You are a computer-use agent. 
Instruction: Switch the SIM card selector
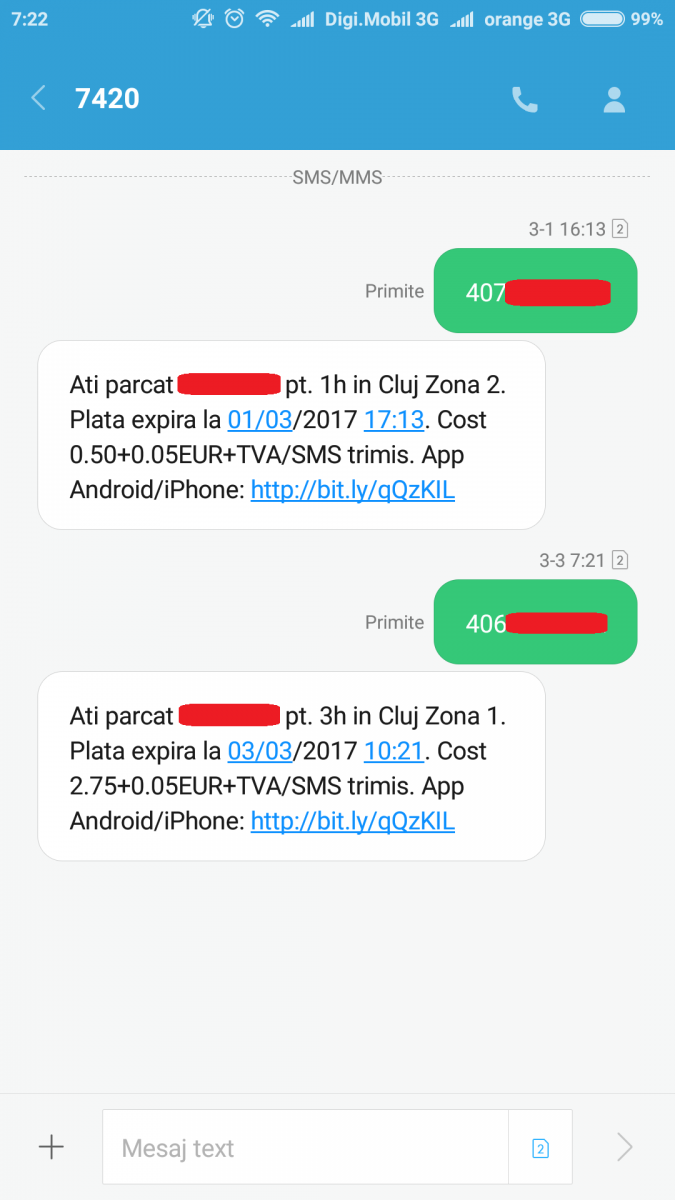(540, 1148)
